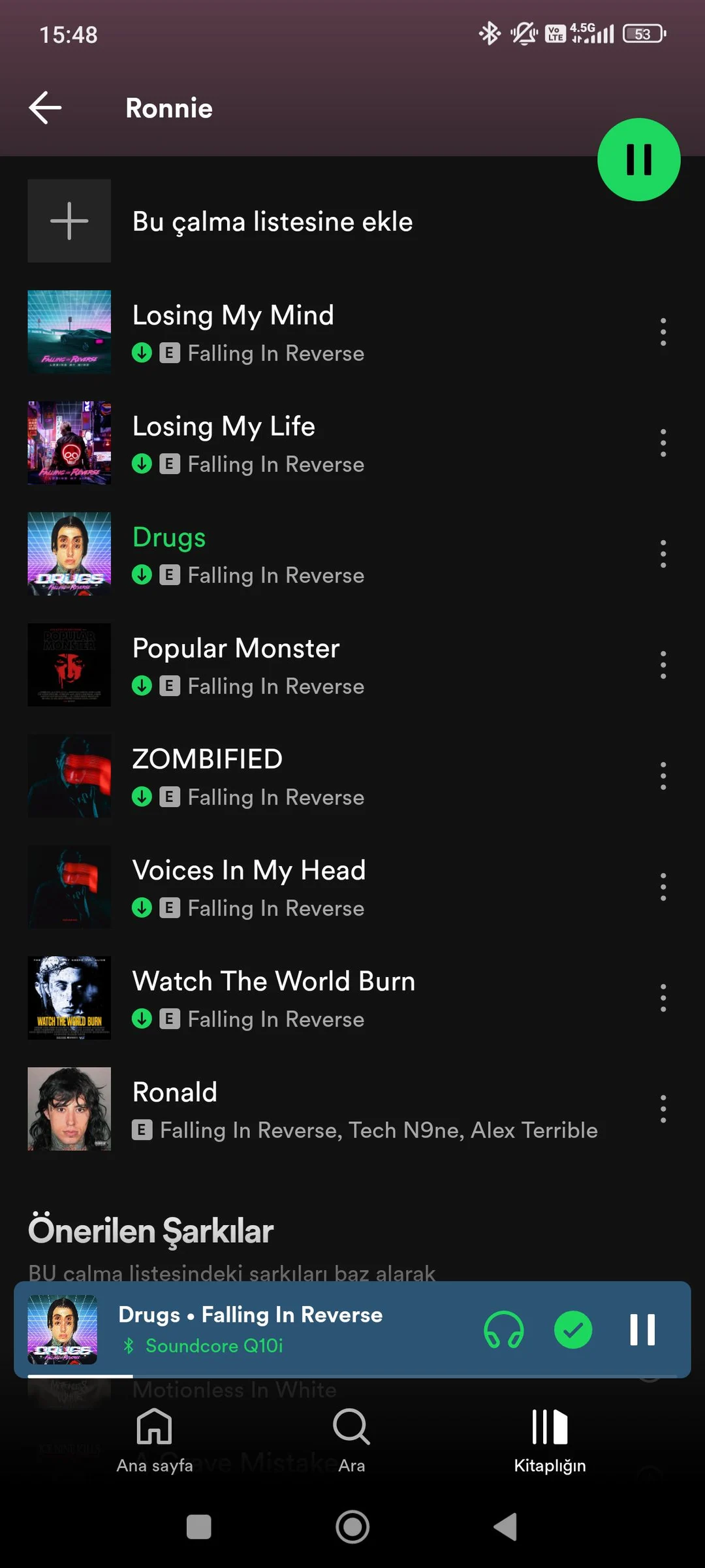Go back using the arrow at the top
This screenshot has height=1568, width=705.
[x=44, y=107]
